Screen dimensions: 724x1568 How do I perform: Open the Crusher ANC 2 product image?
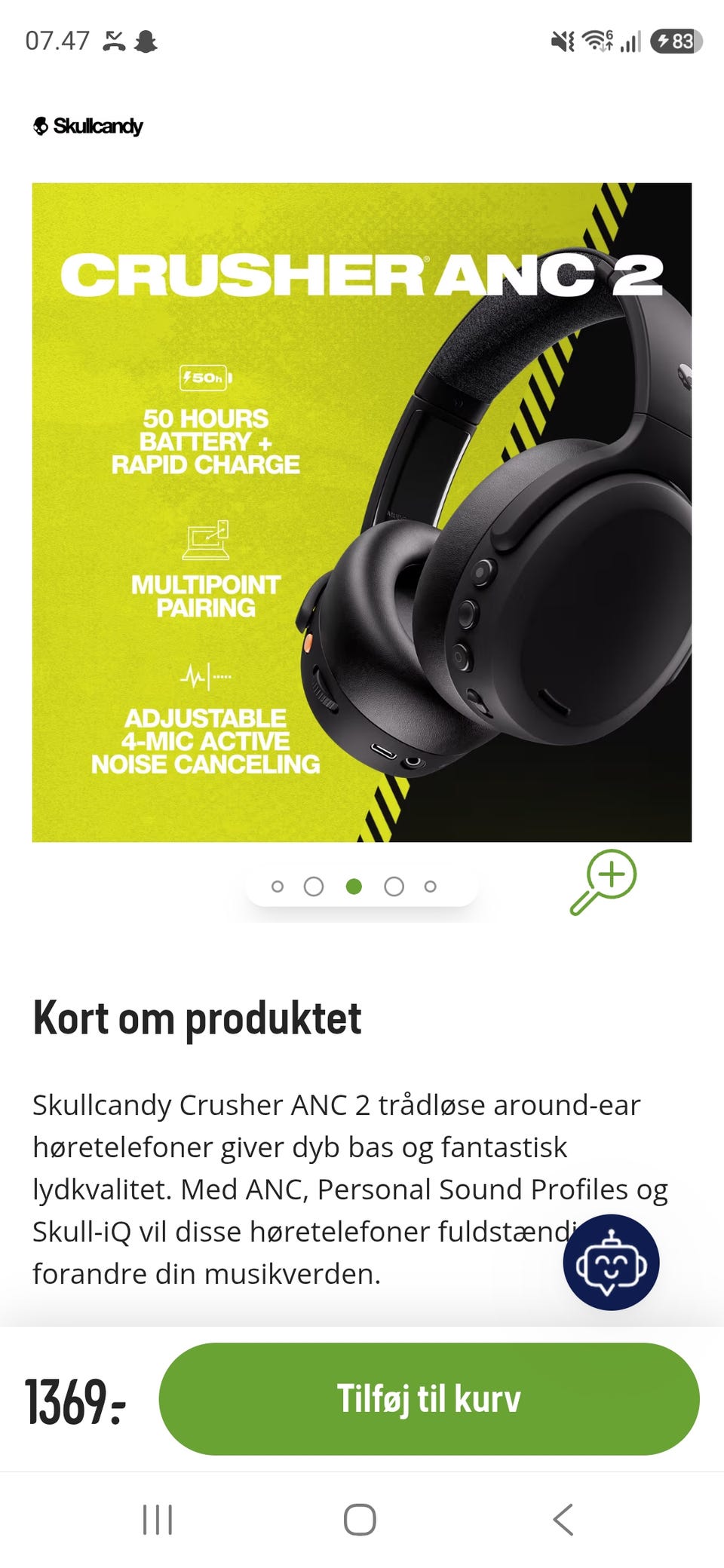tap(361, 512)
